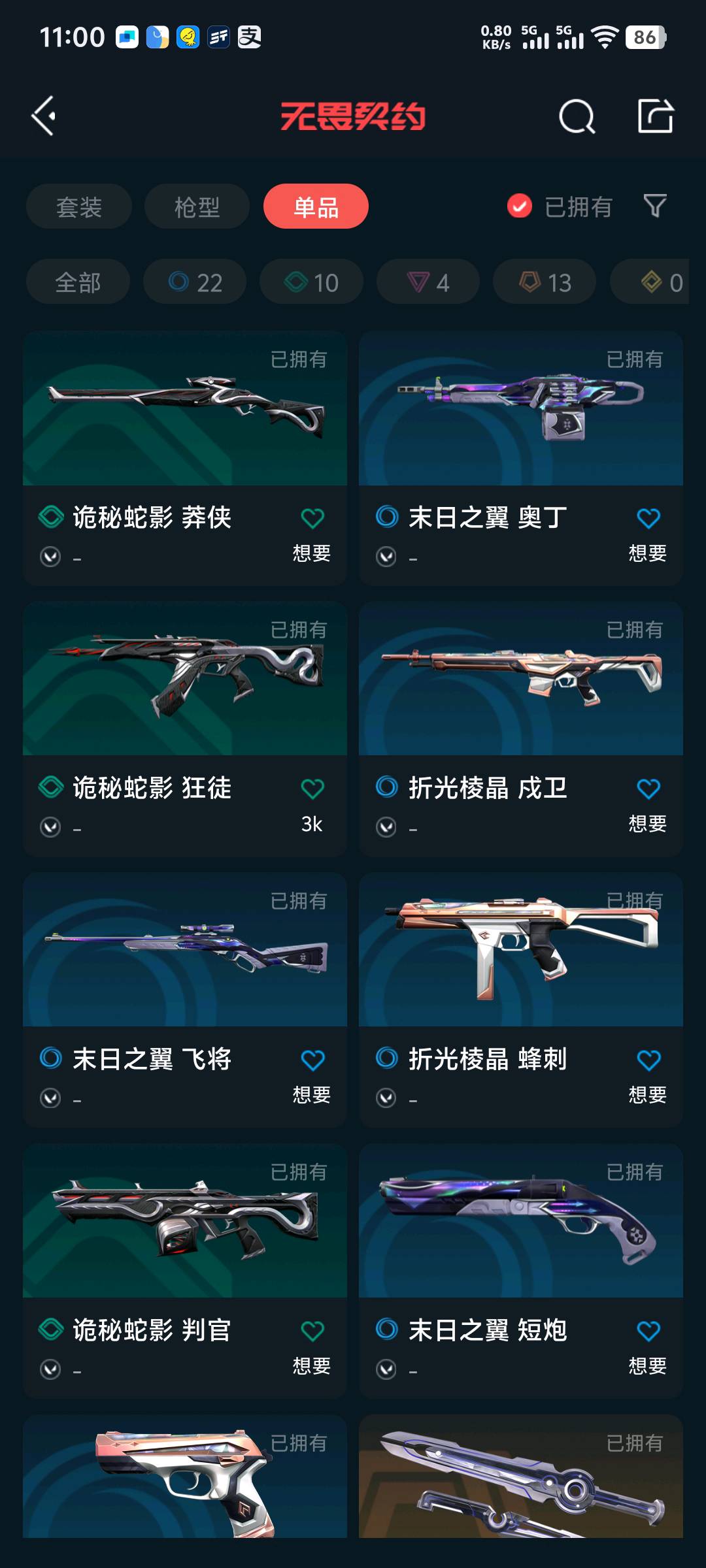Viewport: 706px width, 1568px height.
Task: Select the 全部 filter chip
Action: 78,282
